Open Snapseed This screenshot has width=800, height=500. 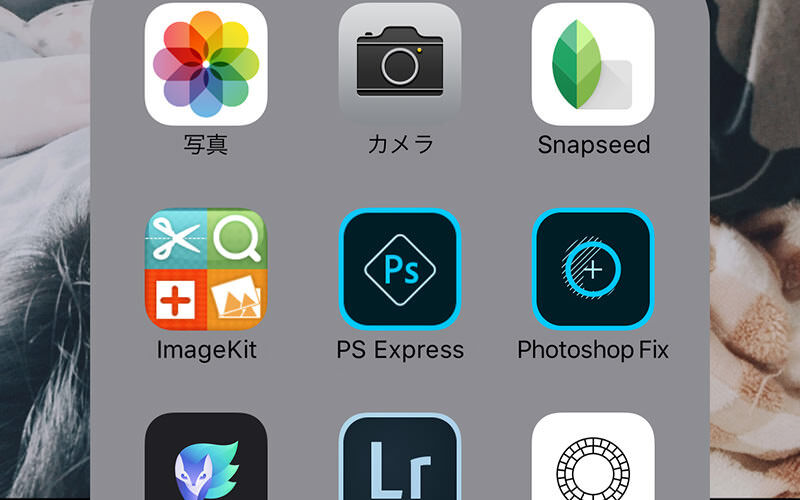pyautogui.click(x=593, y=64)
